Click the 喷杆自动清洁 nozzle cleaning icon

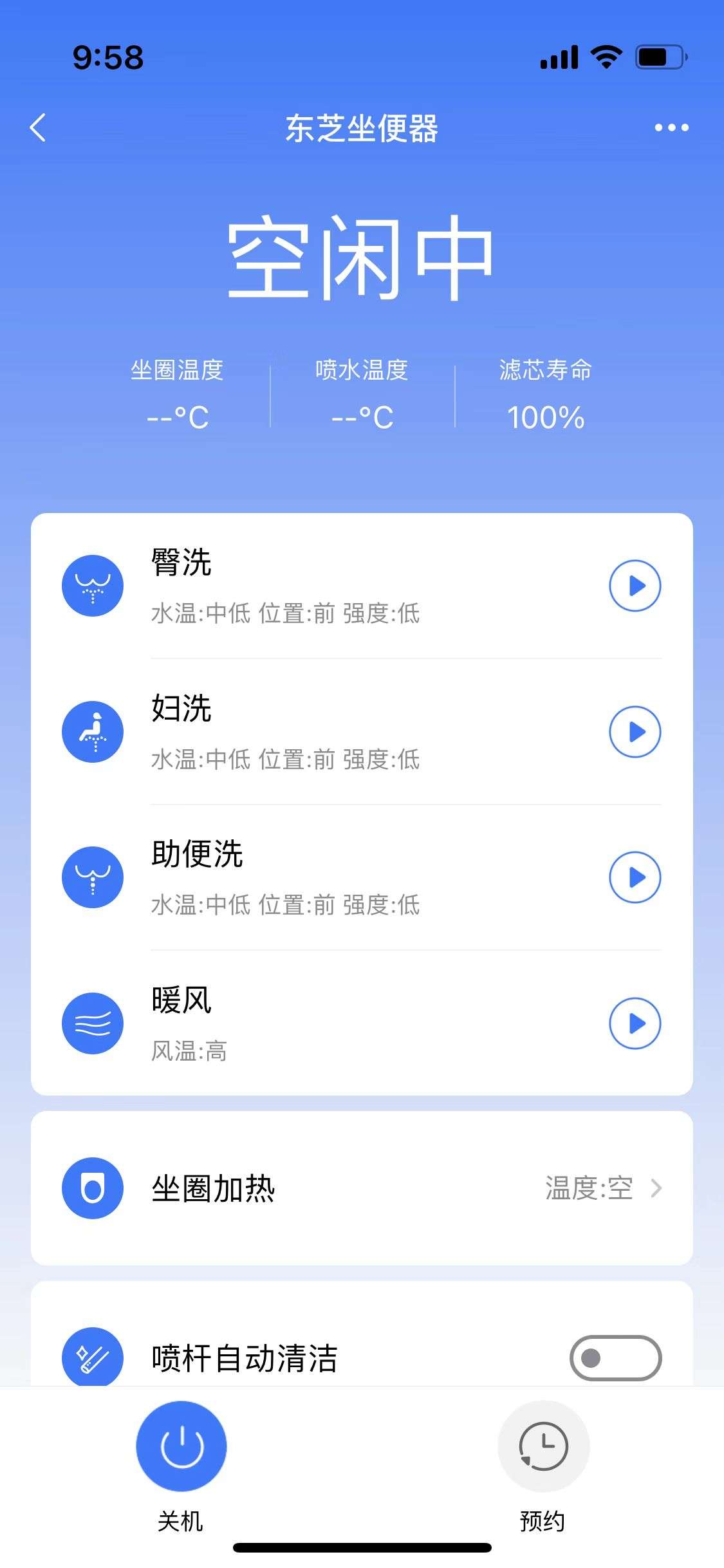[92, 1357]
